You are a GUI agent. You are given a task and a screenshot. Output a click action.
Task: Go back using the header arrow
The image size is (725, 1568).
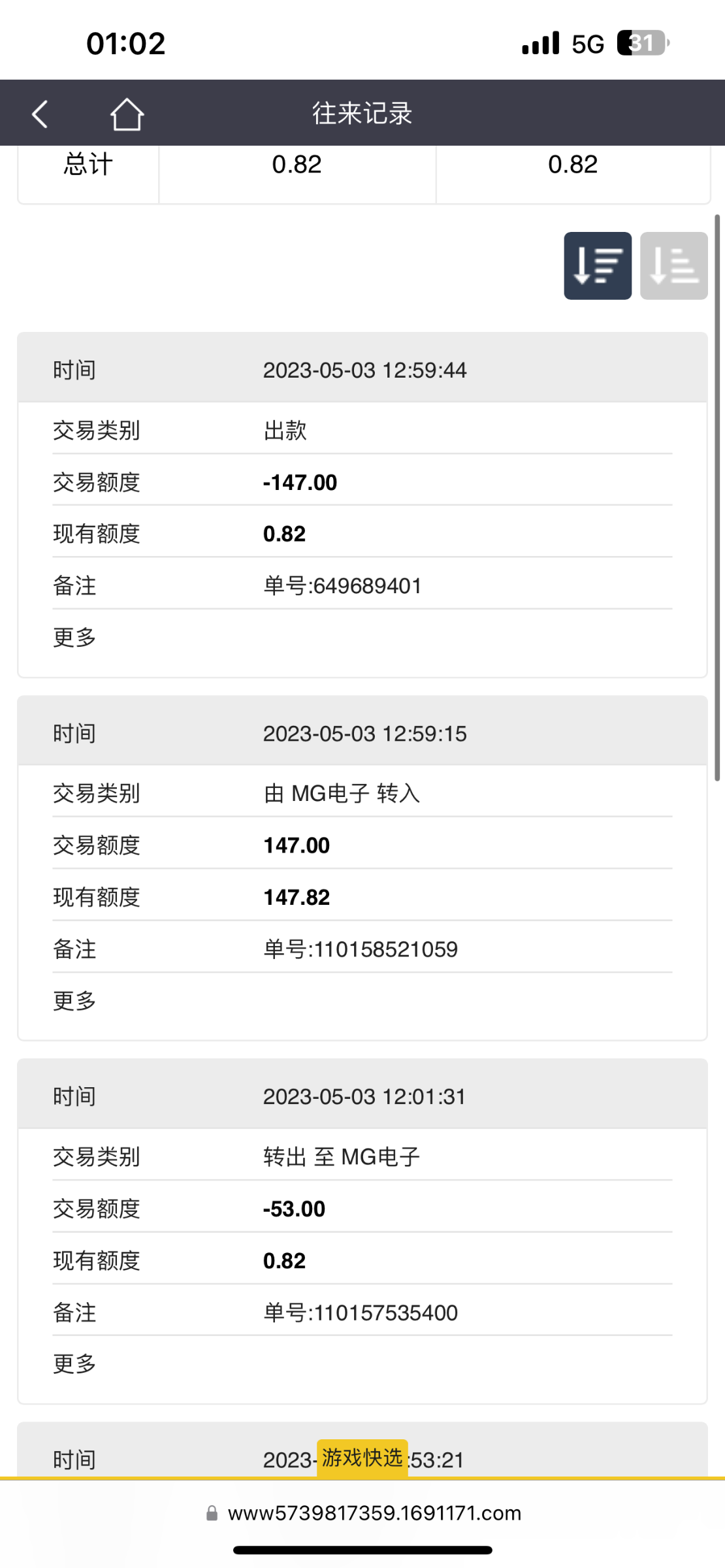[x=40, y=114]
